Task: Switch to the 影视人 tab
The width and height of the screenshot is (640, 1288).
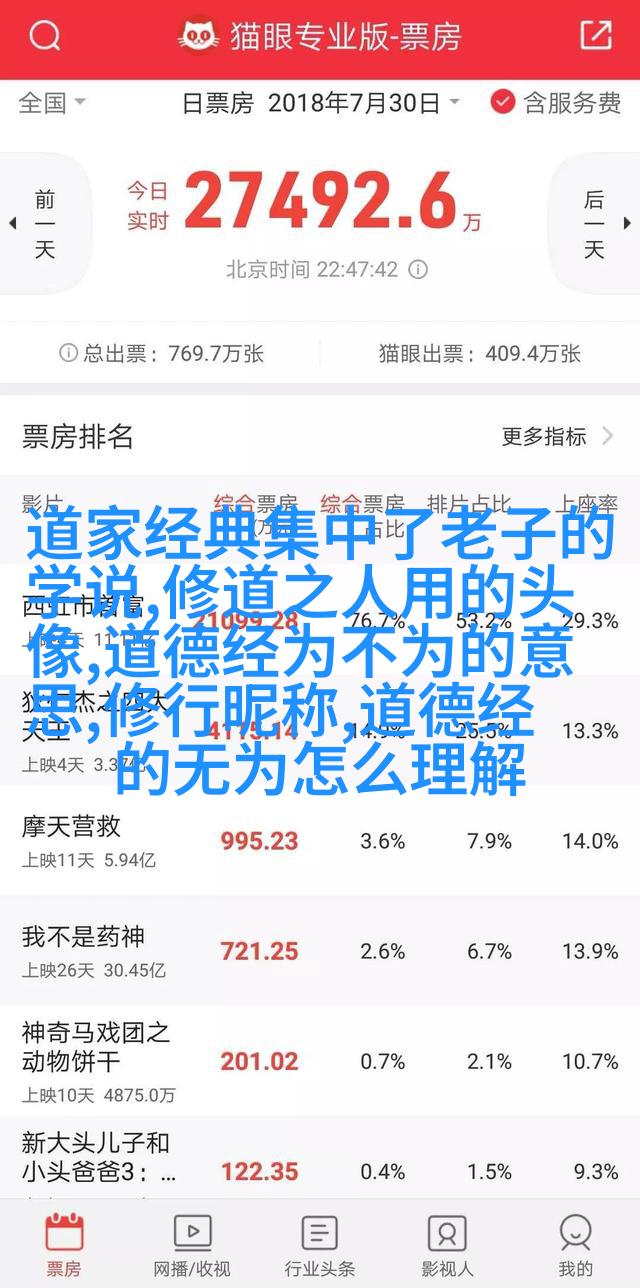Action: [447, 1245]
